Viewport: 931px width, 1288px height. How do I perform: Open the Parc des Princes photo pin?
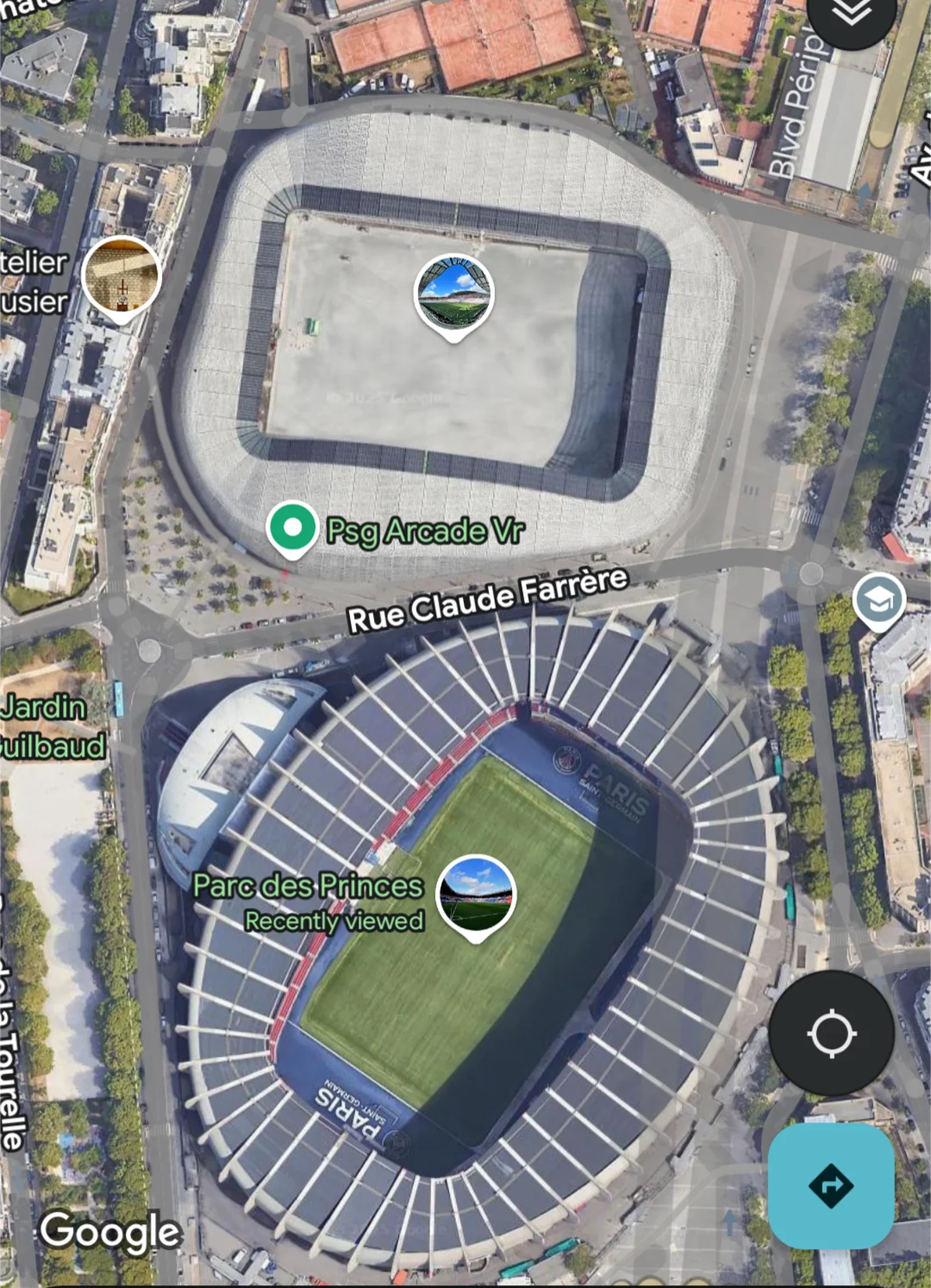[476, 896]
